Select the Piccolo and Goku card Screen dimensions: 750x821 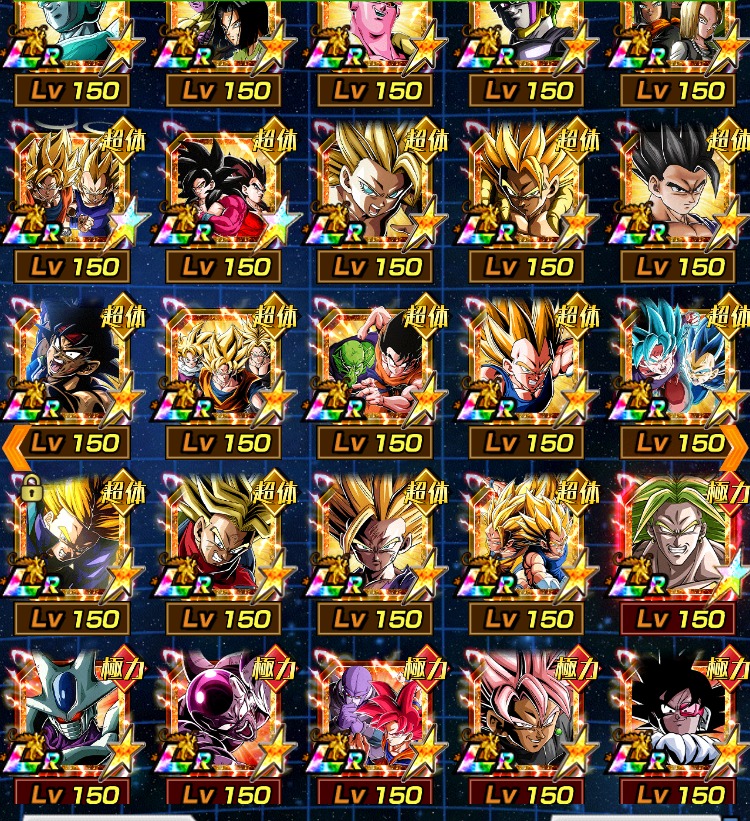point(376,367)
